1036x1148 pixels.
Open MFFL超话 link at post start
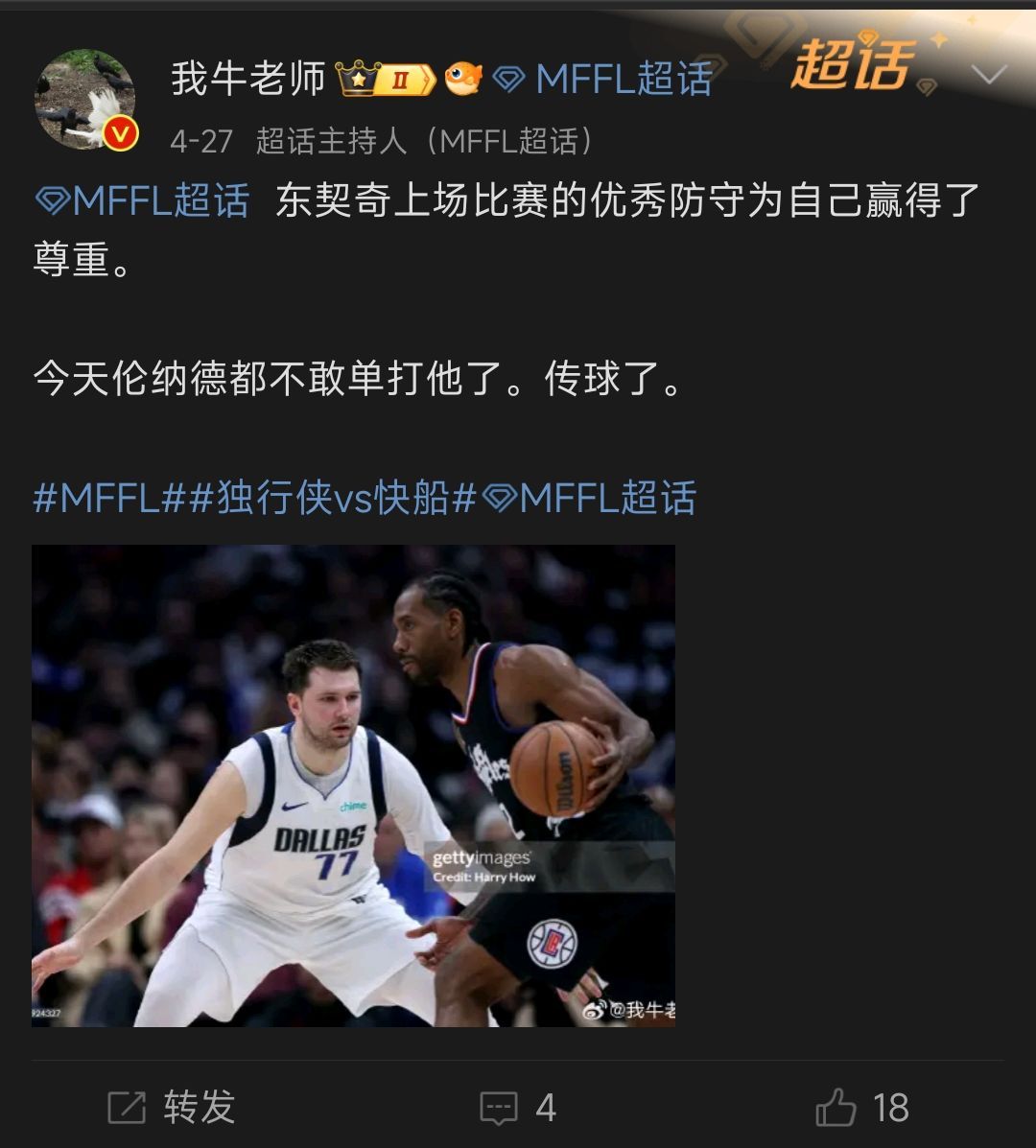(143, 201)
